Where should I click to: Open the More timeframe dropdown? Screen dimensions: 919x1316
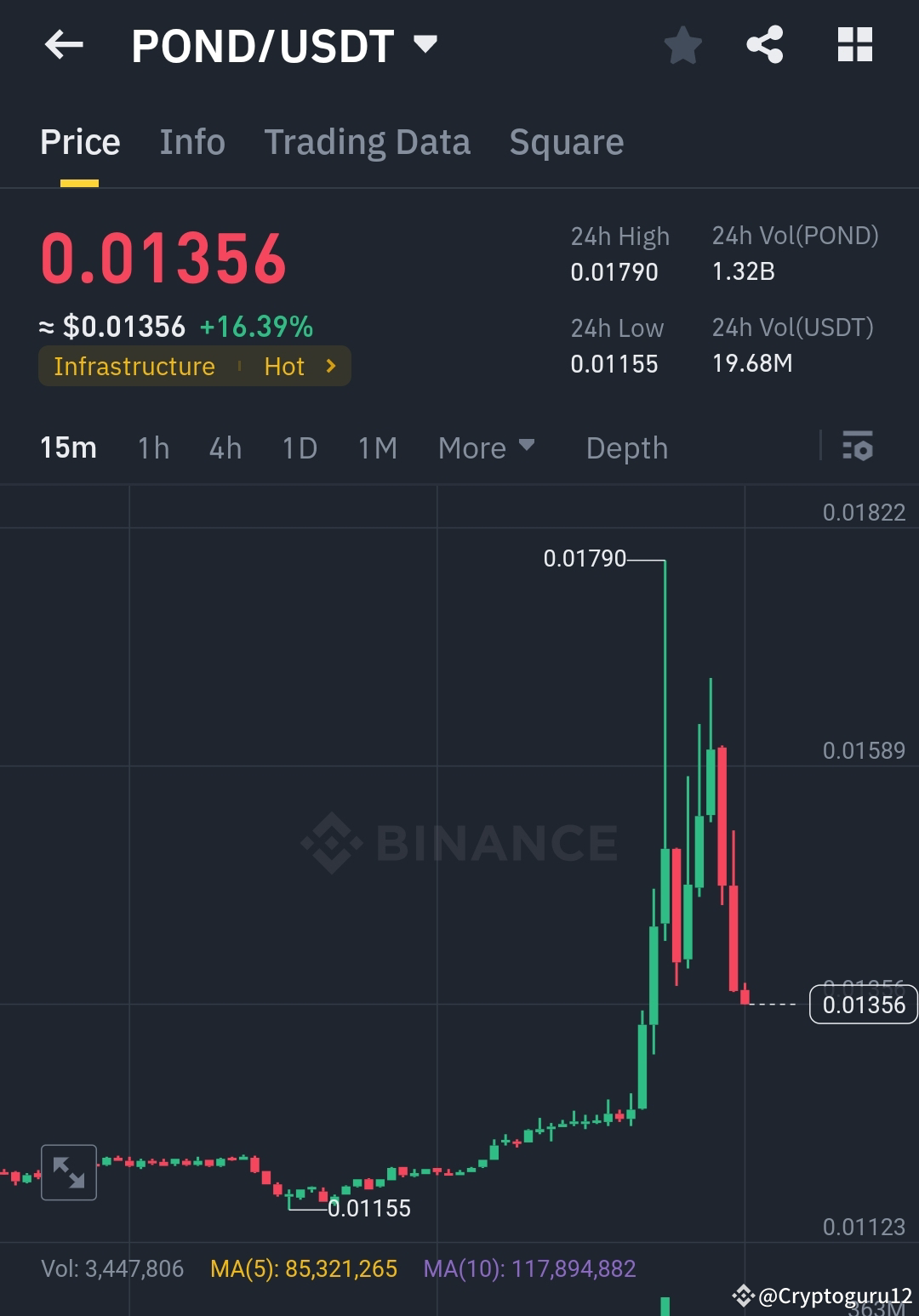486,447
